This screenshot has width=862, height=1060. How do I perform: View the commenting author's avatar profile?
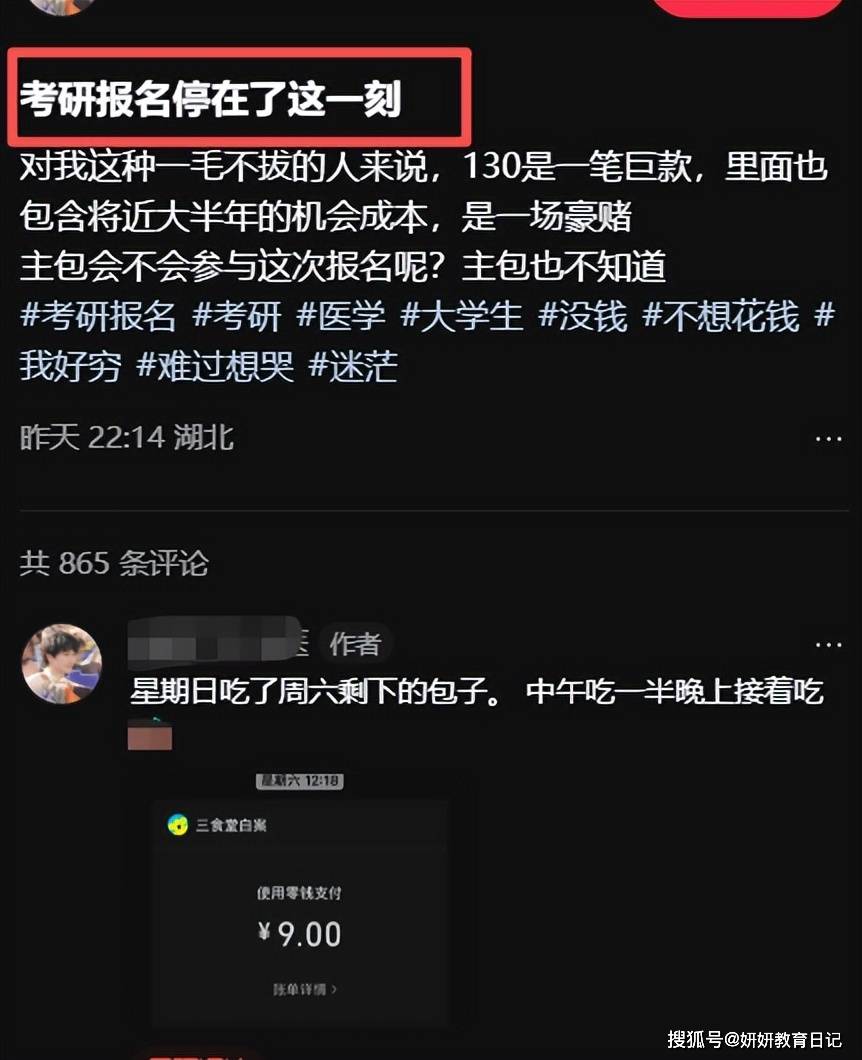[61, 663]
